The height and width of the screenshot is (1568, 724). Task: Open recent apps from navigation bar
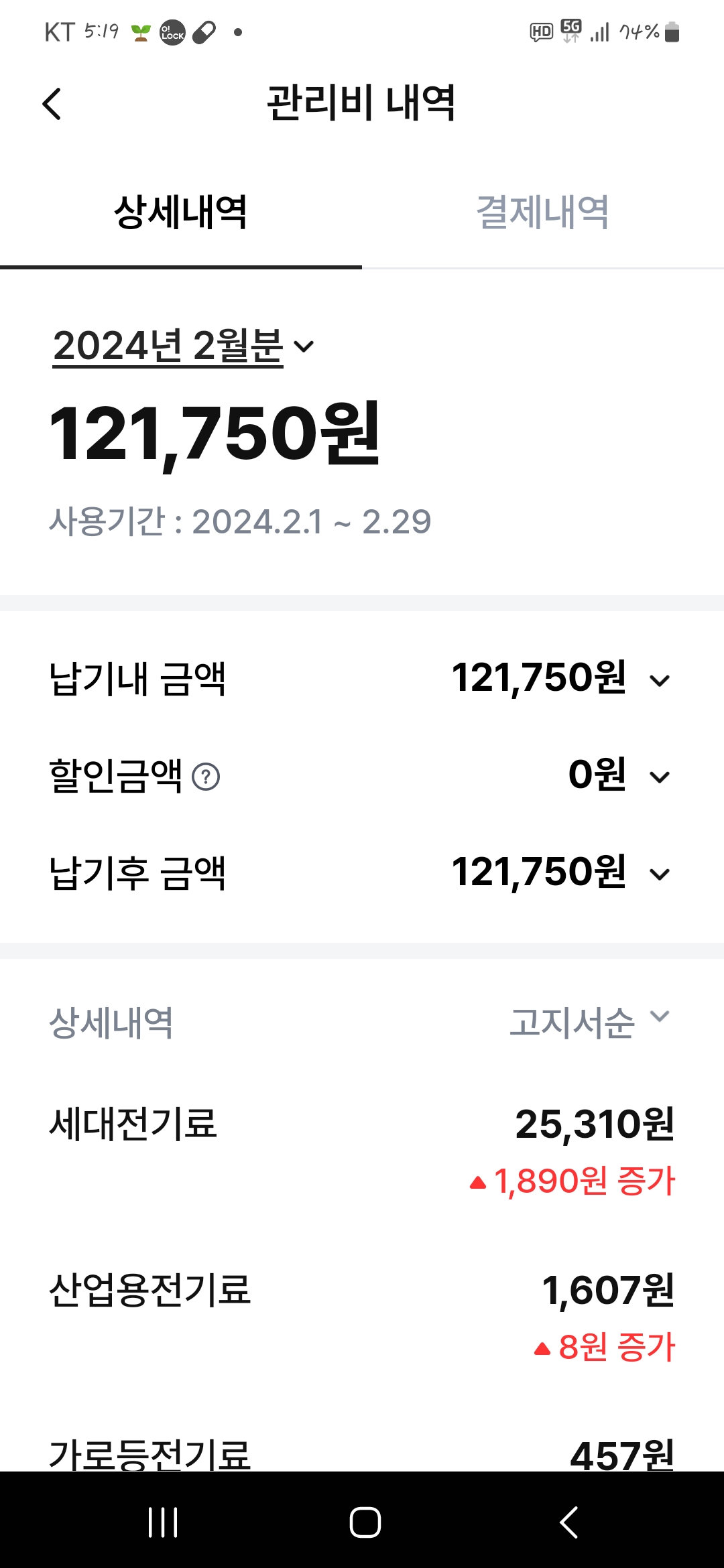pyautogui.click(x=163, y=1522)
